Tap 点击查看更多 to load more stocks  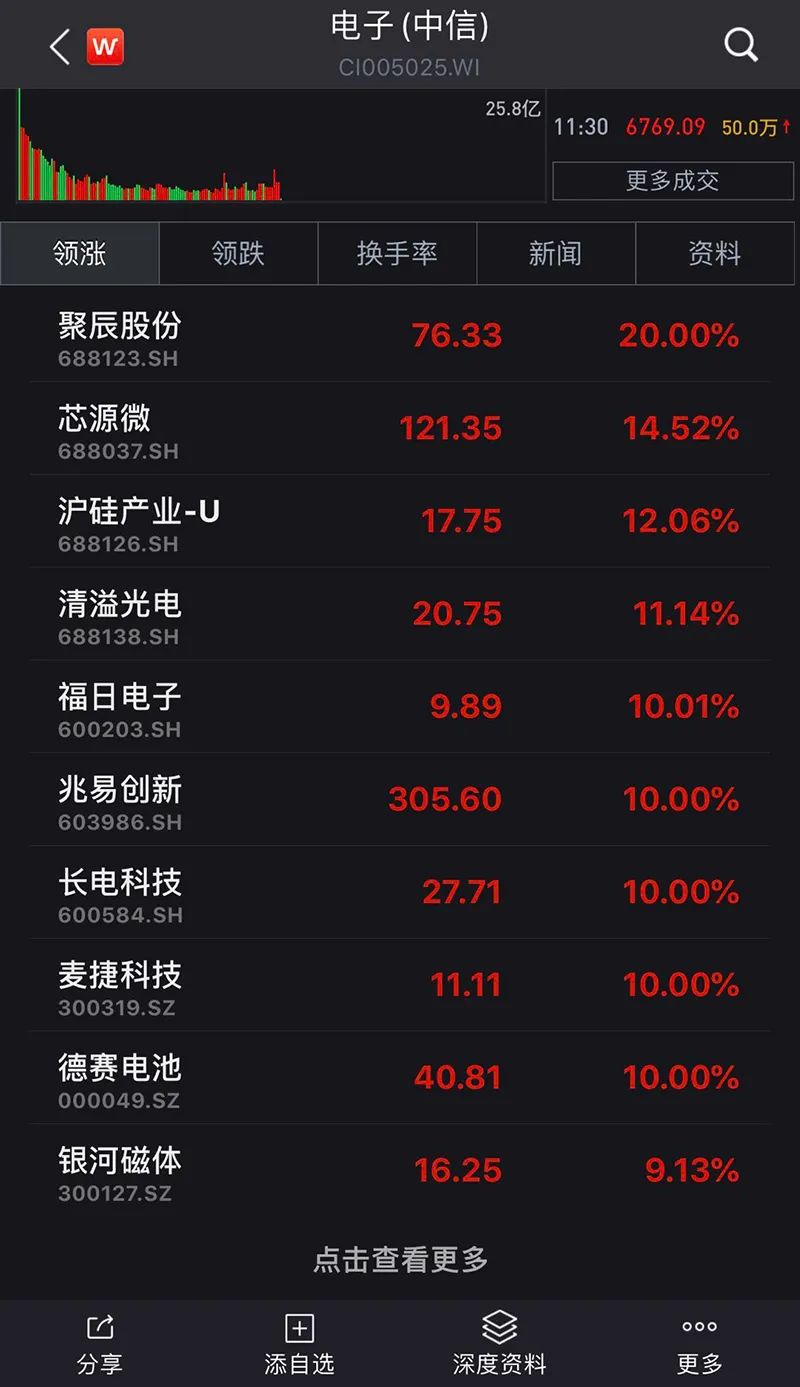(x=400, y=1260)
